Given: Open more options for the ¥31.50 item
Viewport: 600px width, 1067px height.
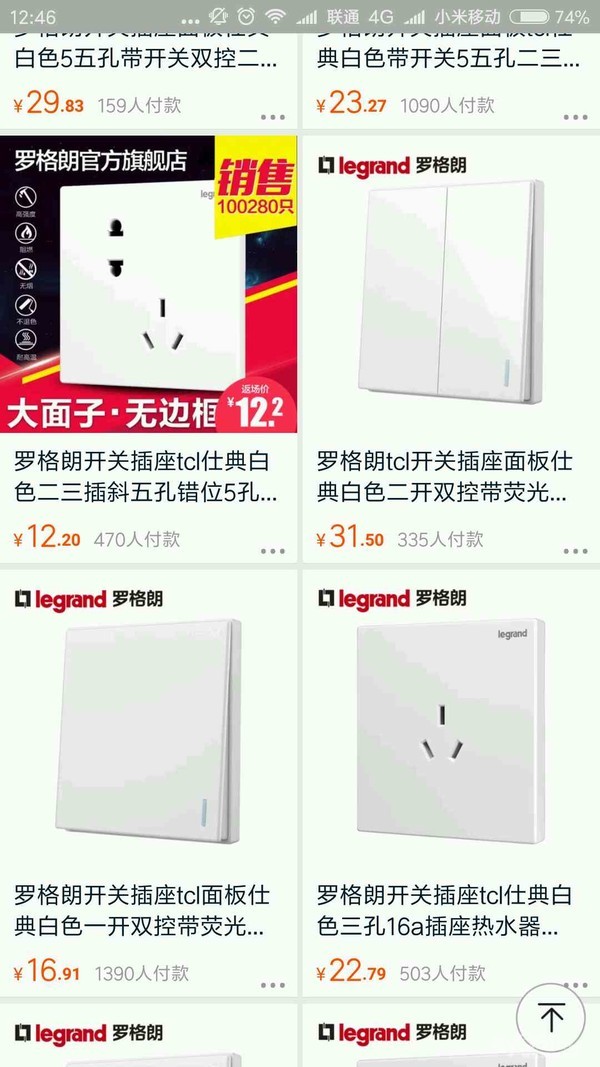Looking at the screenshot, I should pos(575,551).
